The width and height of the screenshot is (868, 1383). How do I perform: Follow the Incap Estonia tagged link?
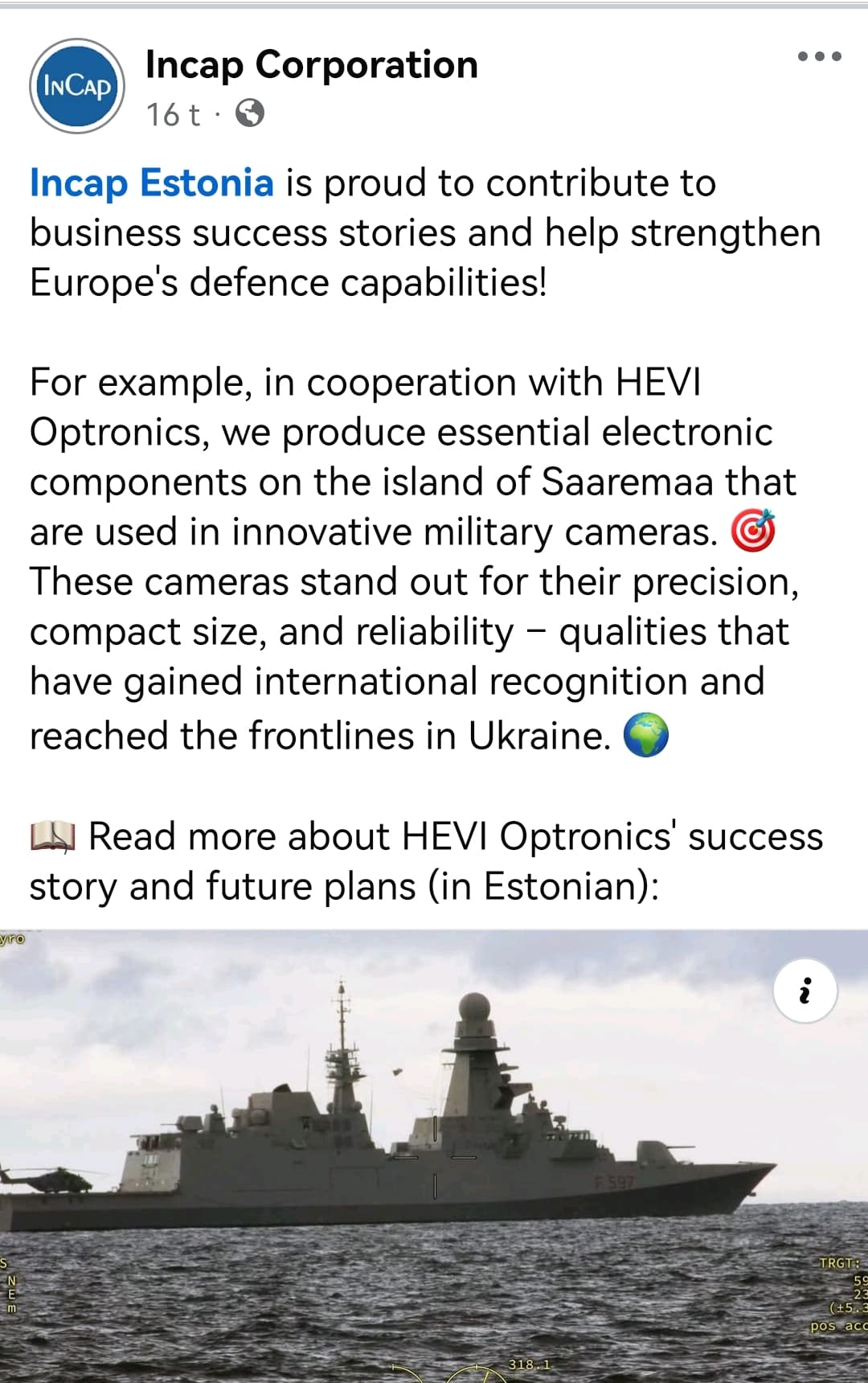point(152,183)
